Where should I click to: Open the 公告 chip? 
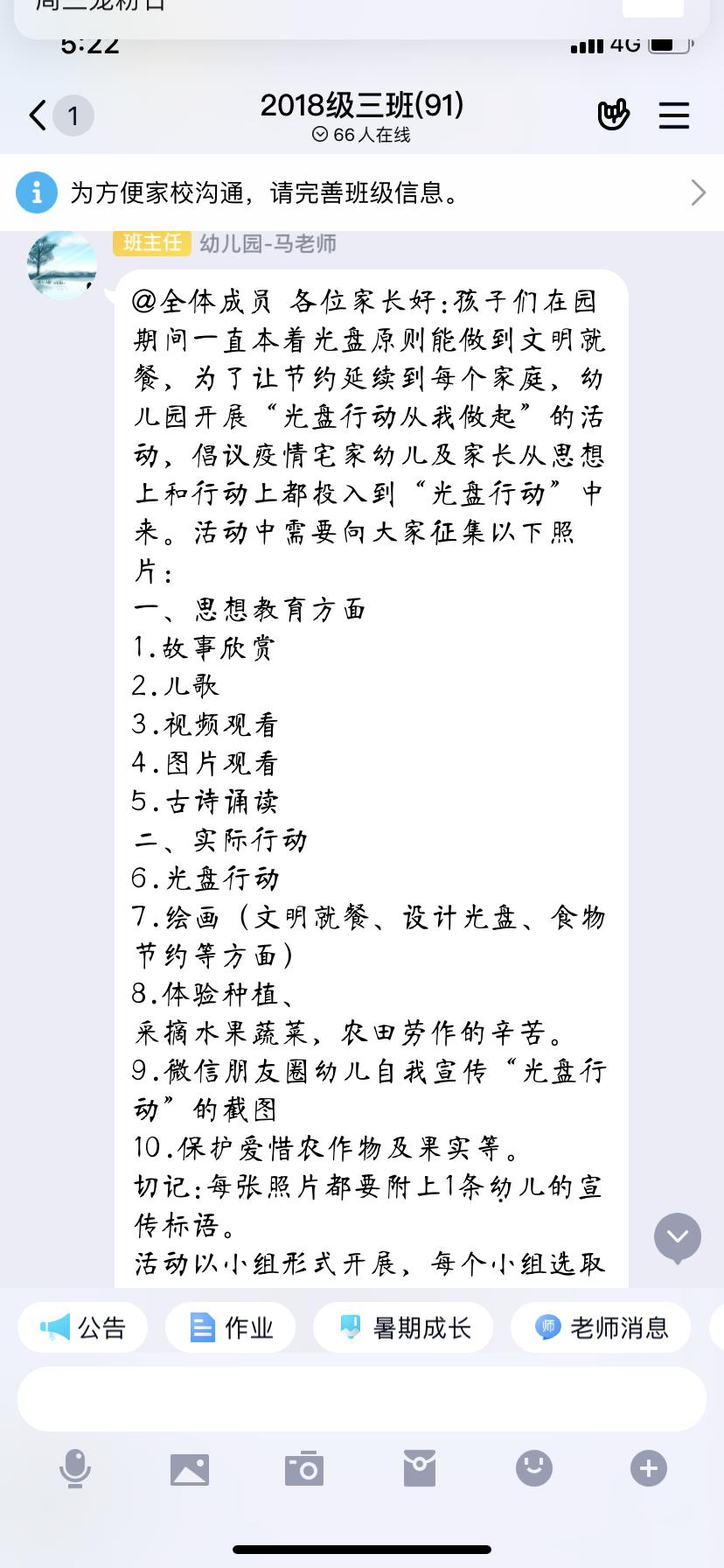(x=83, y=1328)
